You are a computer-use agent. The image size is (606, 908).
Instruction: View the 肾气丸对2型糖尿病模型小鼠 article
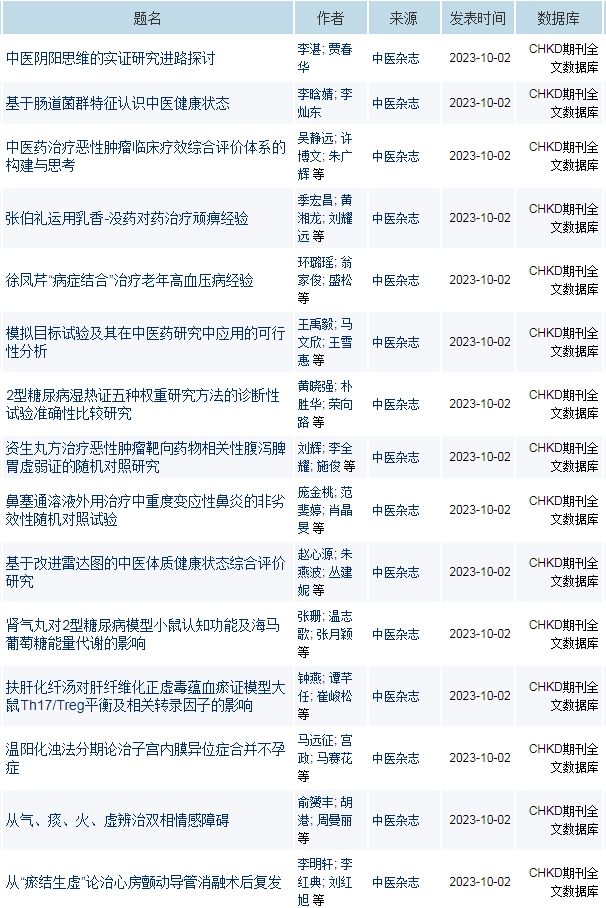[x=143, y=634]
